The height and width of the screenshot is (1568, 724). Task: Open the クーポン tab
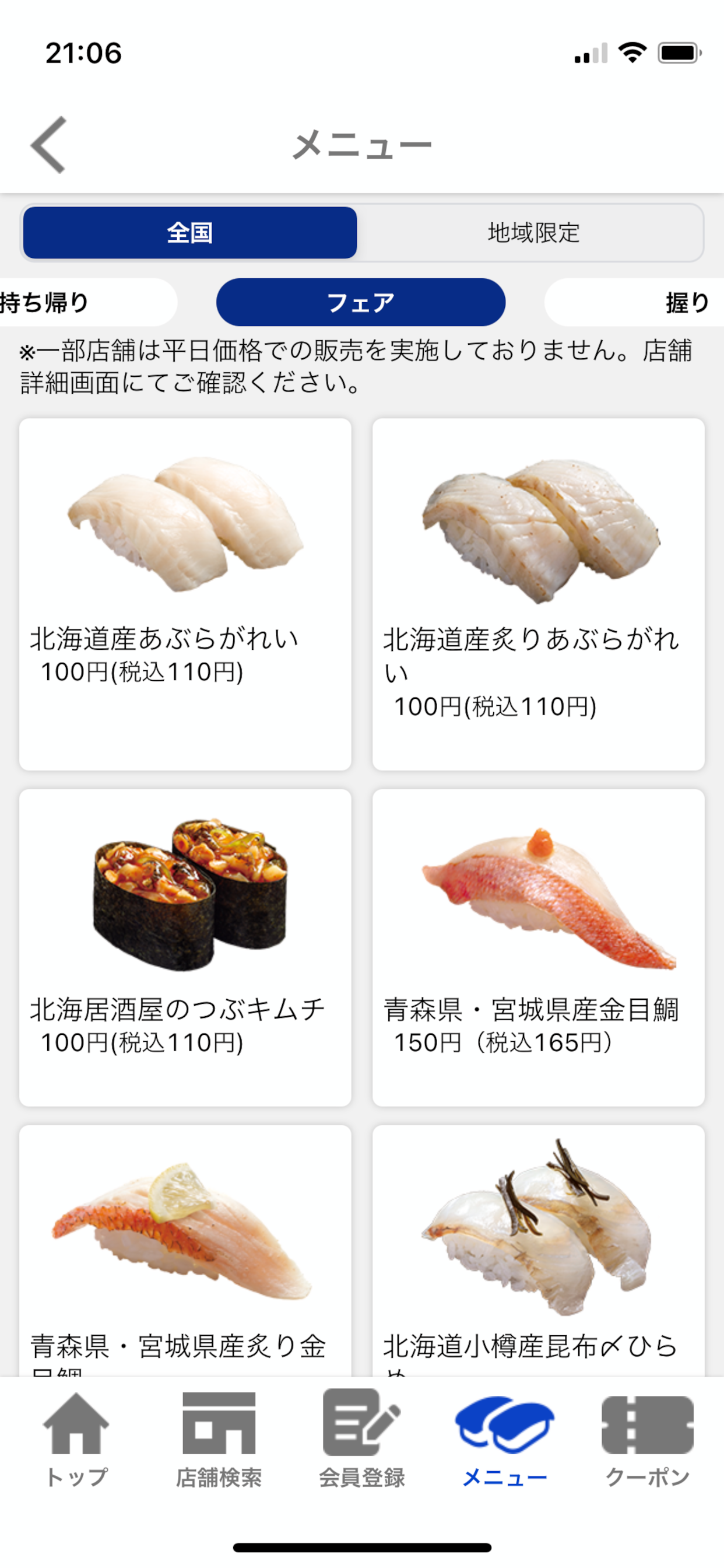coord(647,1440)
